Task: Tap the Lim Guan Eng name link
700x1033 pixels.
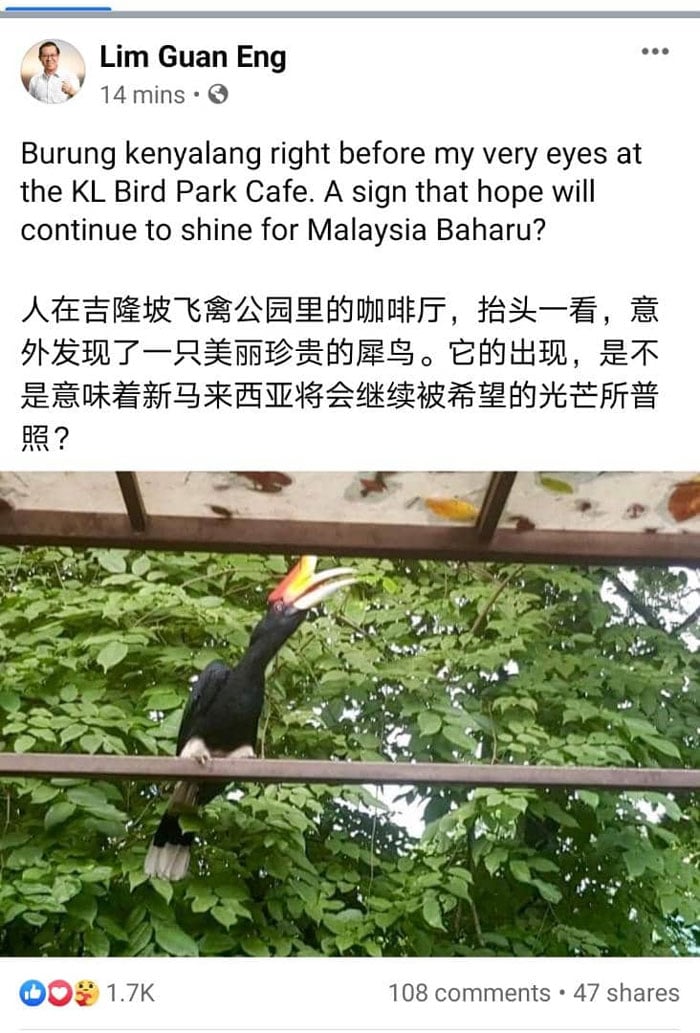Action: click(193, 57)
